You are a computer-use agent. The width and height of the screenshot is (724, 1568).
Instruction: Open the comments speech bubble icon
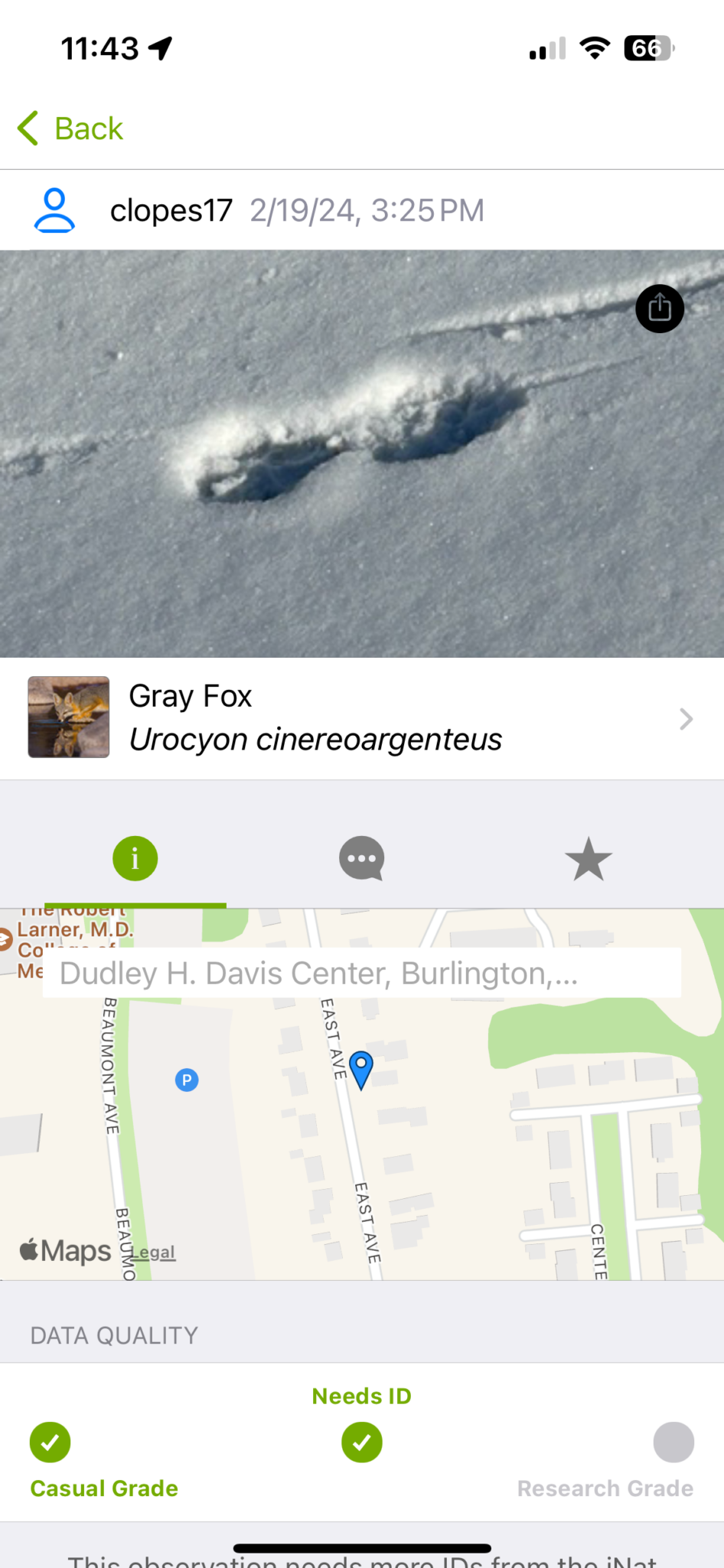(x=360, y=858)
